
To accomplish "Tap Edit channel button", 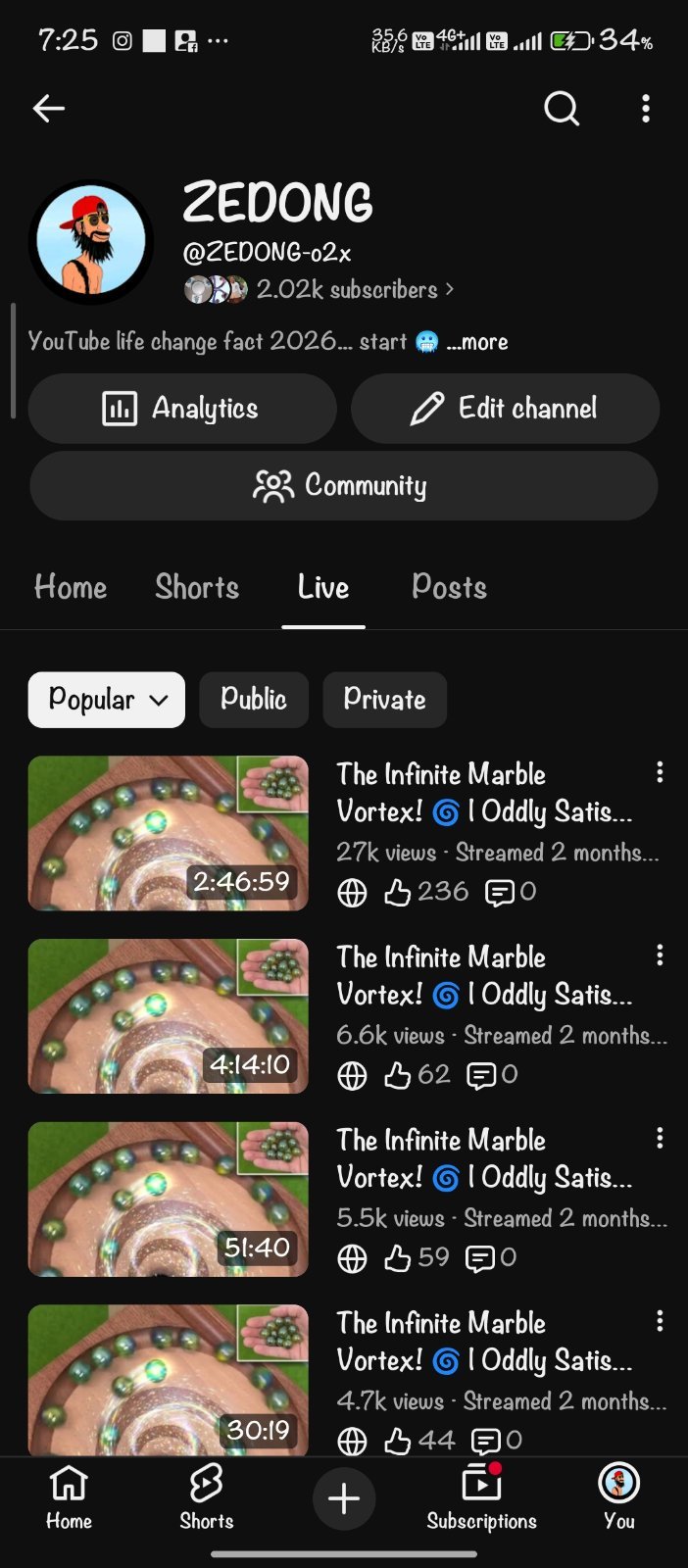I will [505, 409].
